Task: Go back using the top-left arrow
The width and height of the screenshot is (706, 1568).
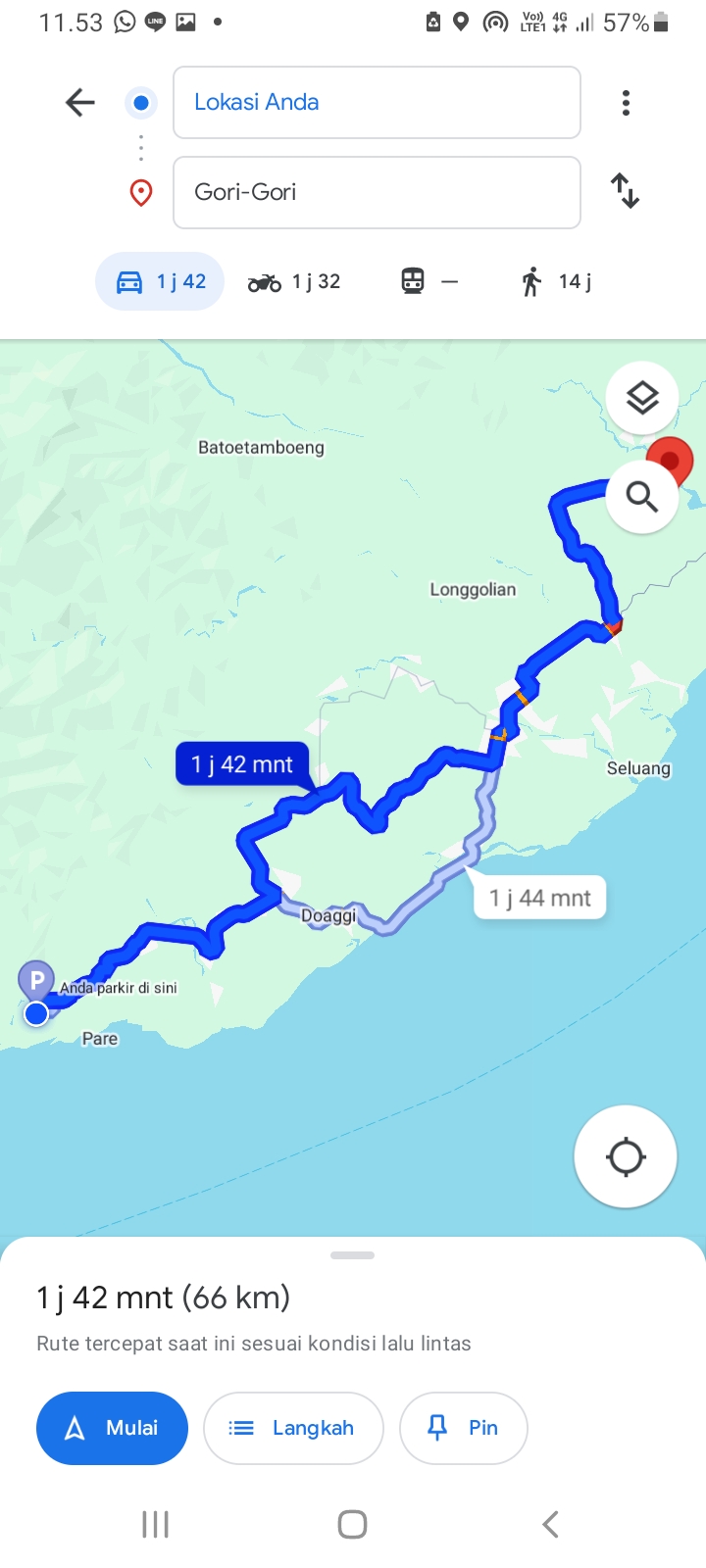Action: pyautogui.click(x=79, y=102)
